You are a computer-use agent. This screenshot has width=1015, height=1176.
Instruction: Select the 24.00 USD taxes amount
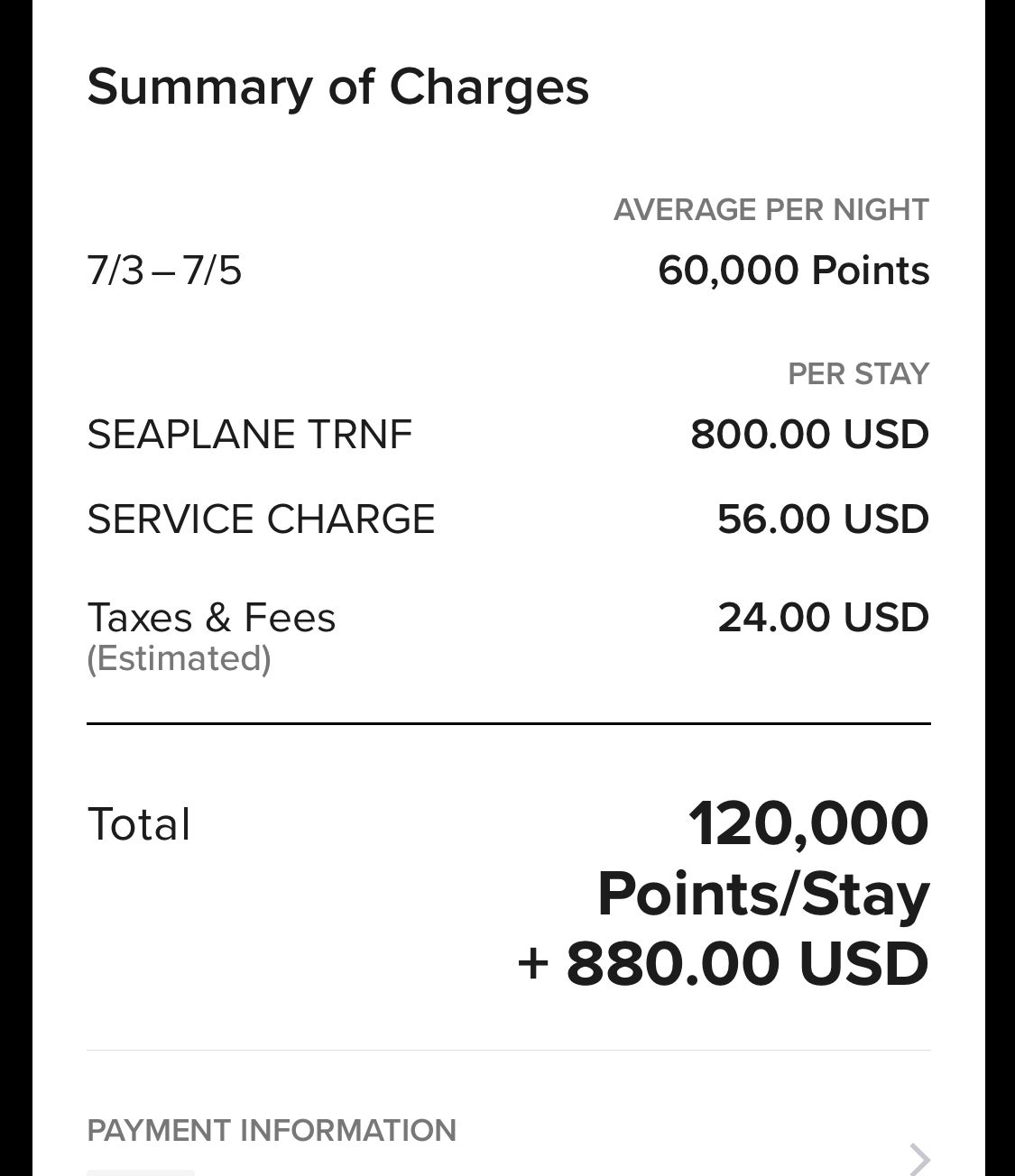(x=824, y=617)
